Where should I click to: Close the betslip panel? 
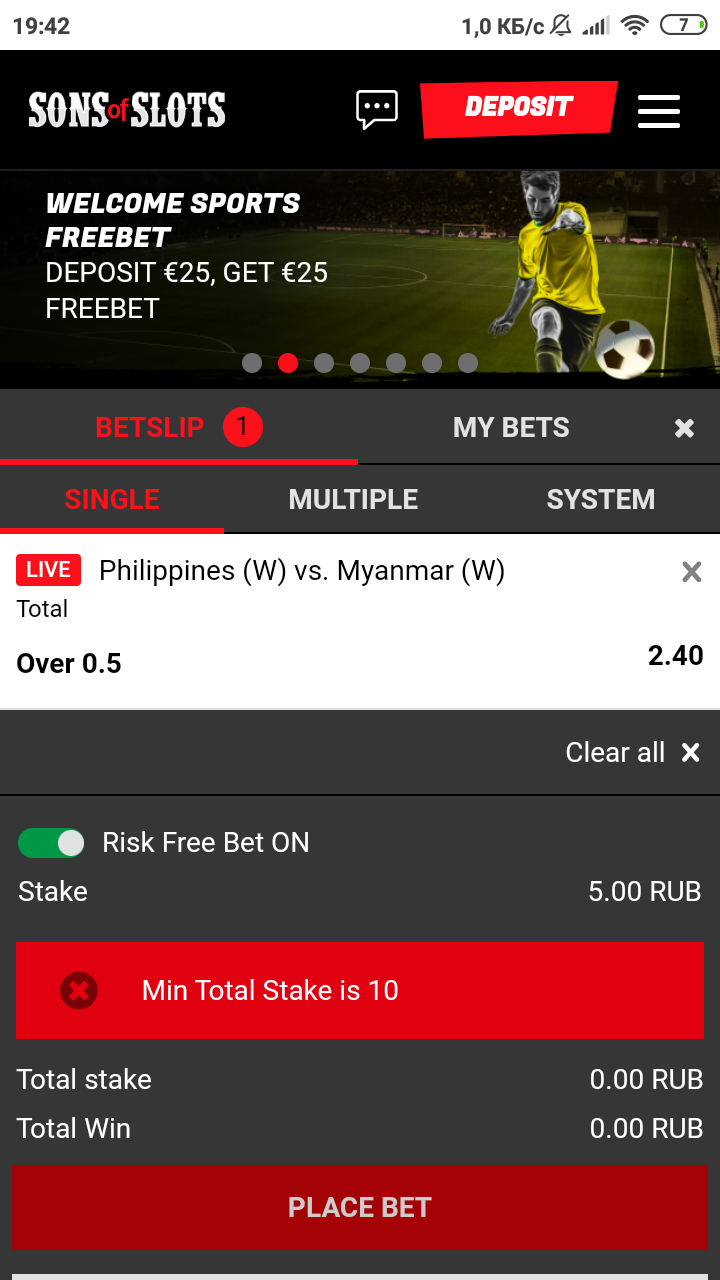[x=684, y=428]
